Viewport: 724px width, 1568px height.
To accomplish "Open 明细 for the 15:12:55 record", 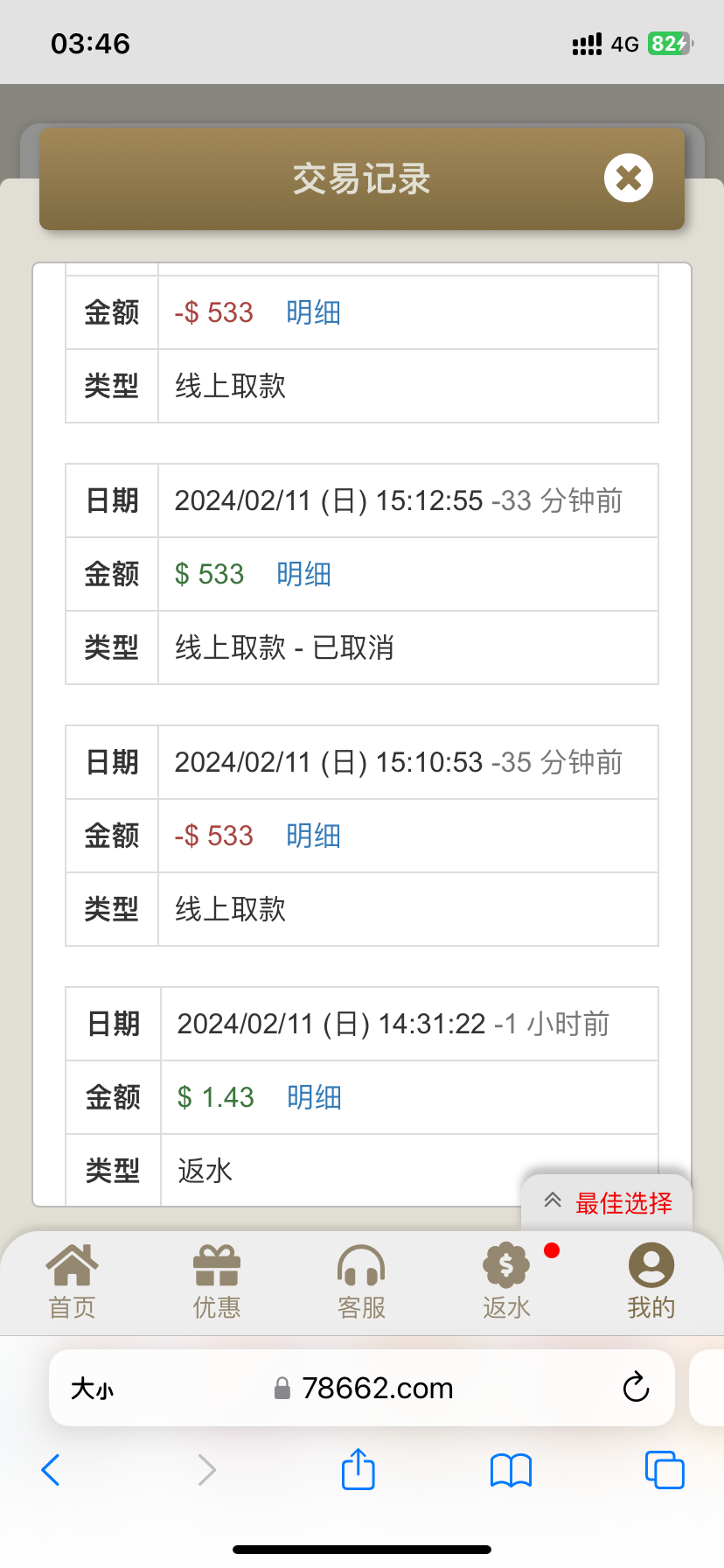I will pos(303,574).
